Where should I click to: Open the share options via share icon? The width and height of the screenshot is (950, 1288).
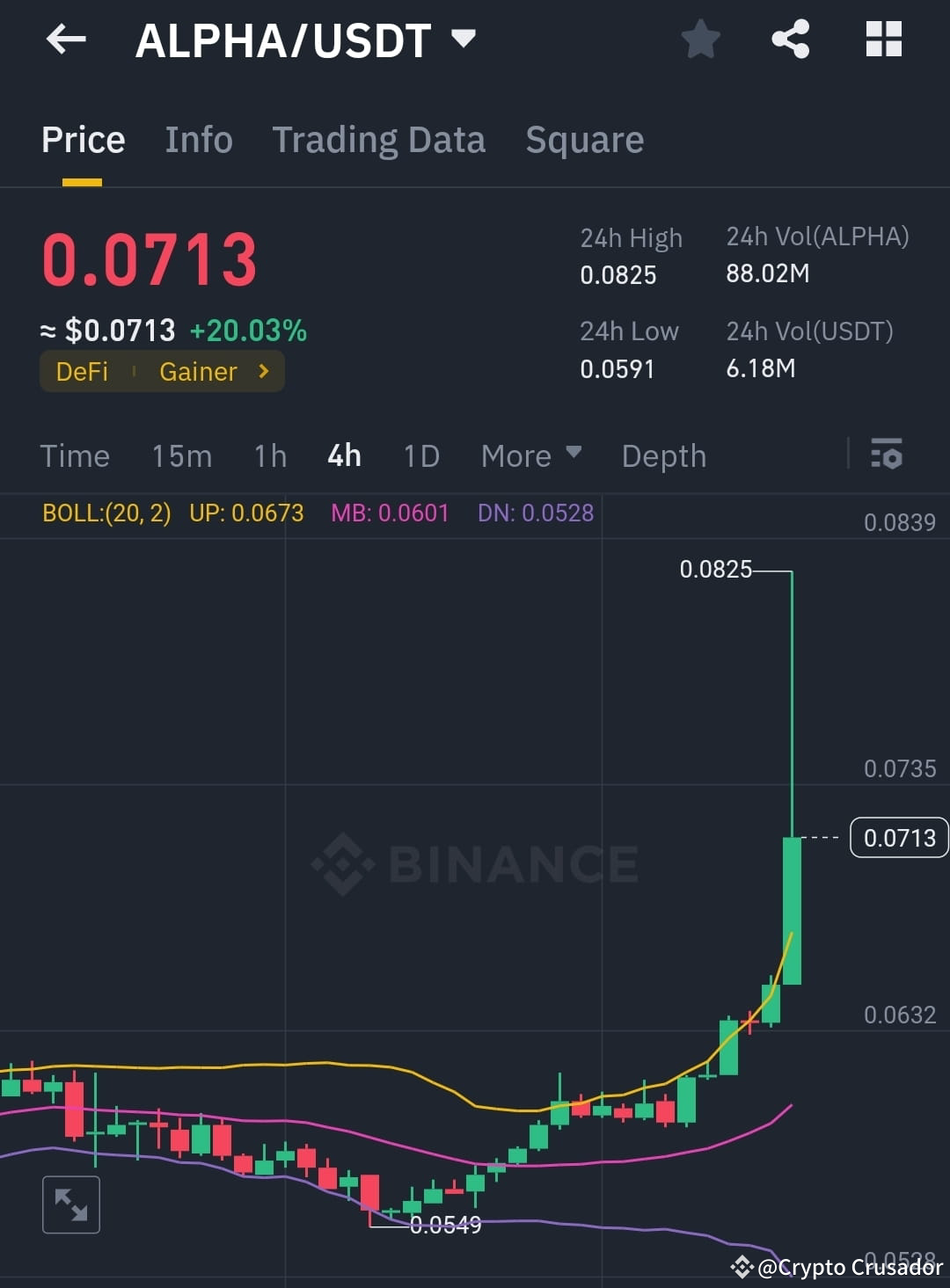[x=790, y=39]
